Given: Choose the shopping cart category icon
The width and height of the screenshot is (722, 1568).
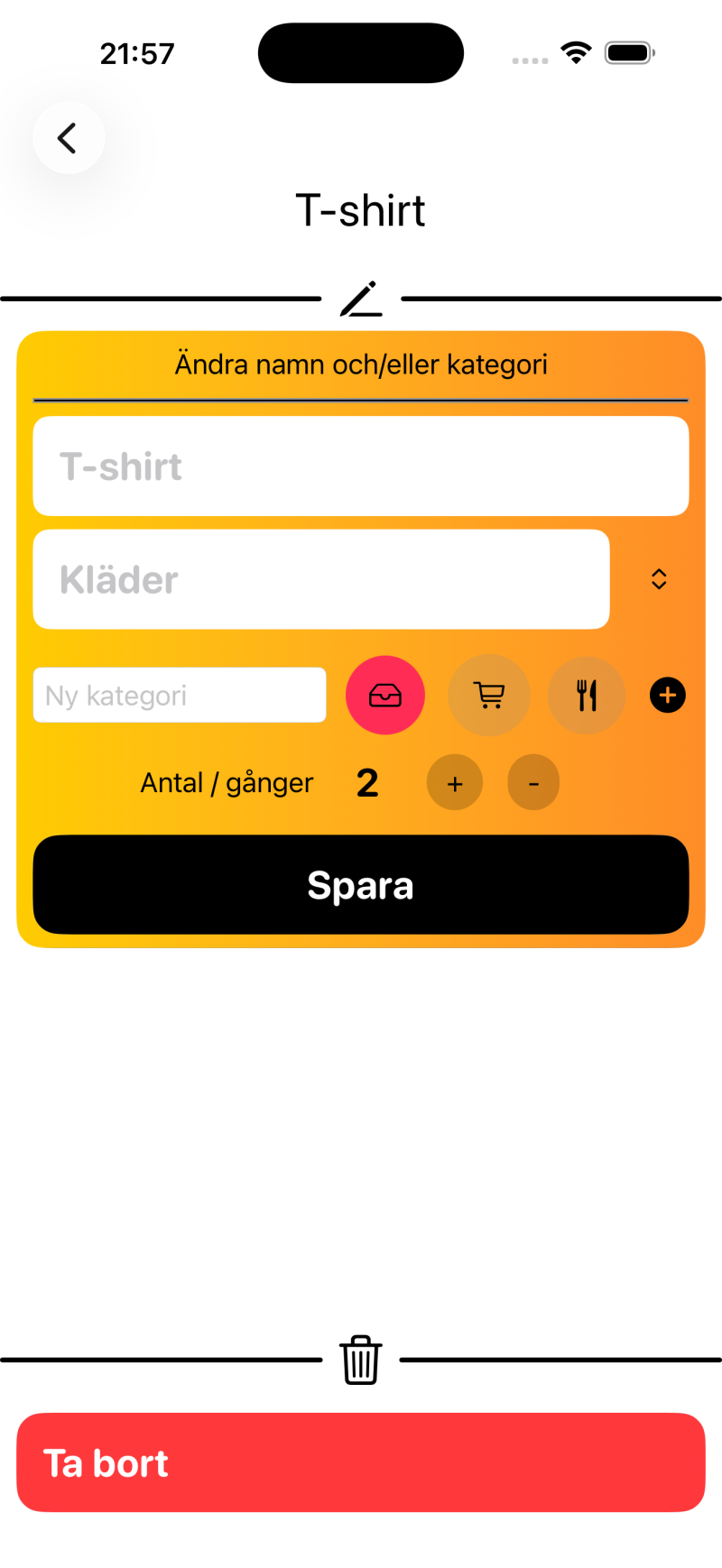Looking at the screenshot, I should (x=489, y=696).
